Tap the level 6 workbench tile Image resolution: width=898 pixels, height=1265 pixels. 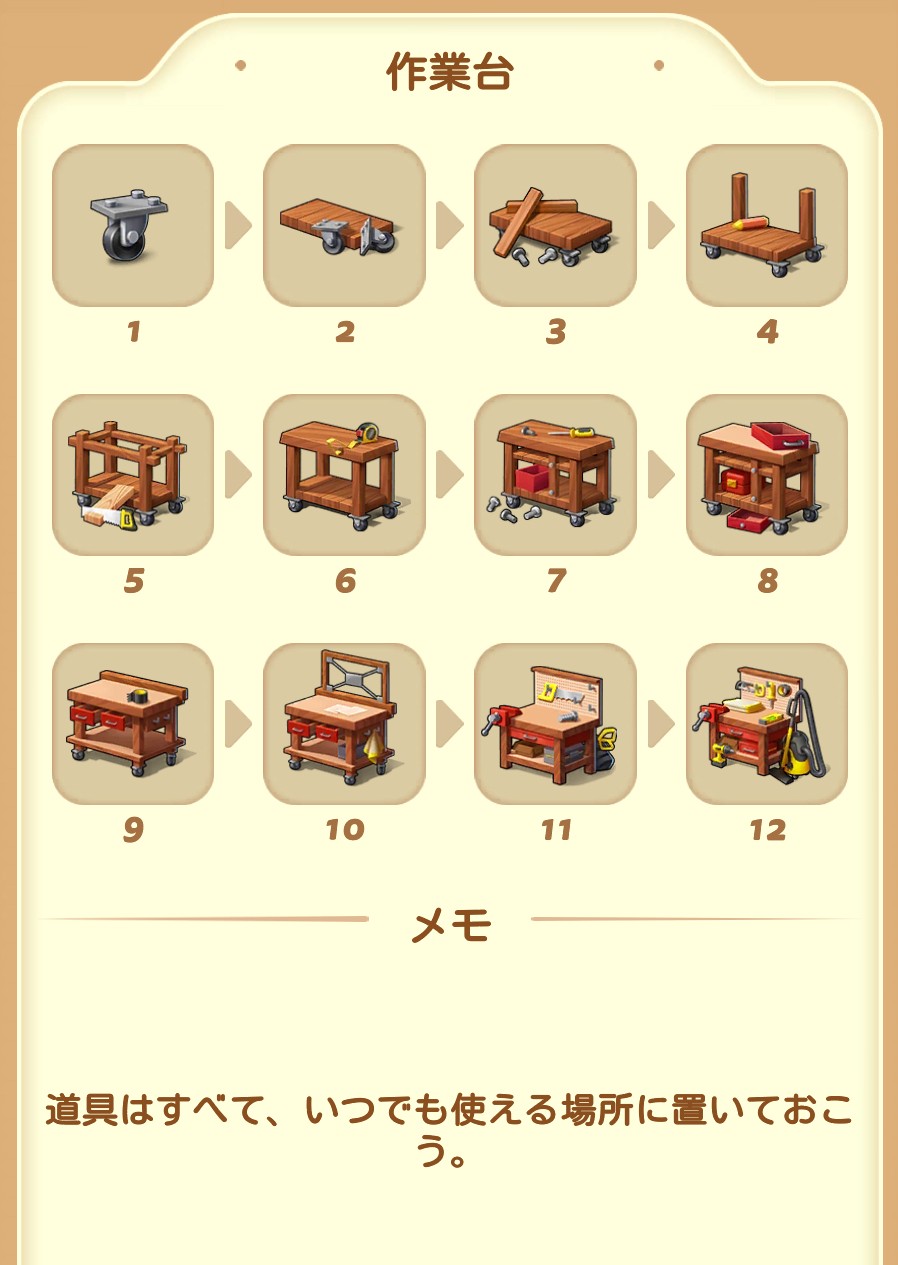[344, 474]
